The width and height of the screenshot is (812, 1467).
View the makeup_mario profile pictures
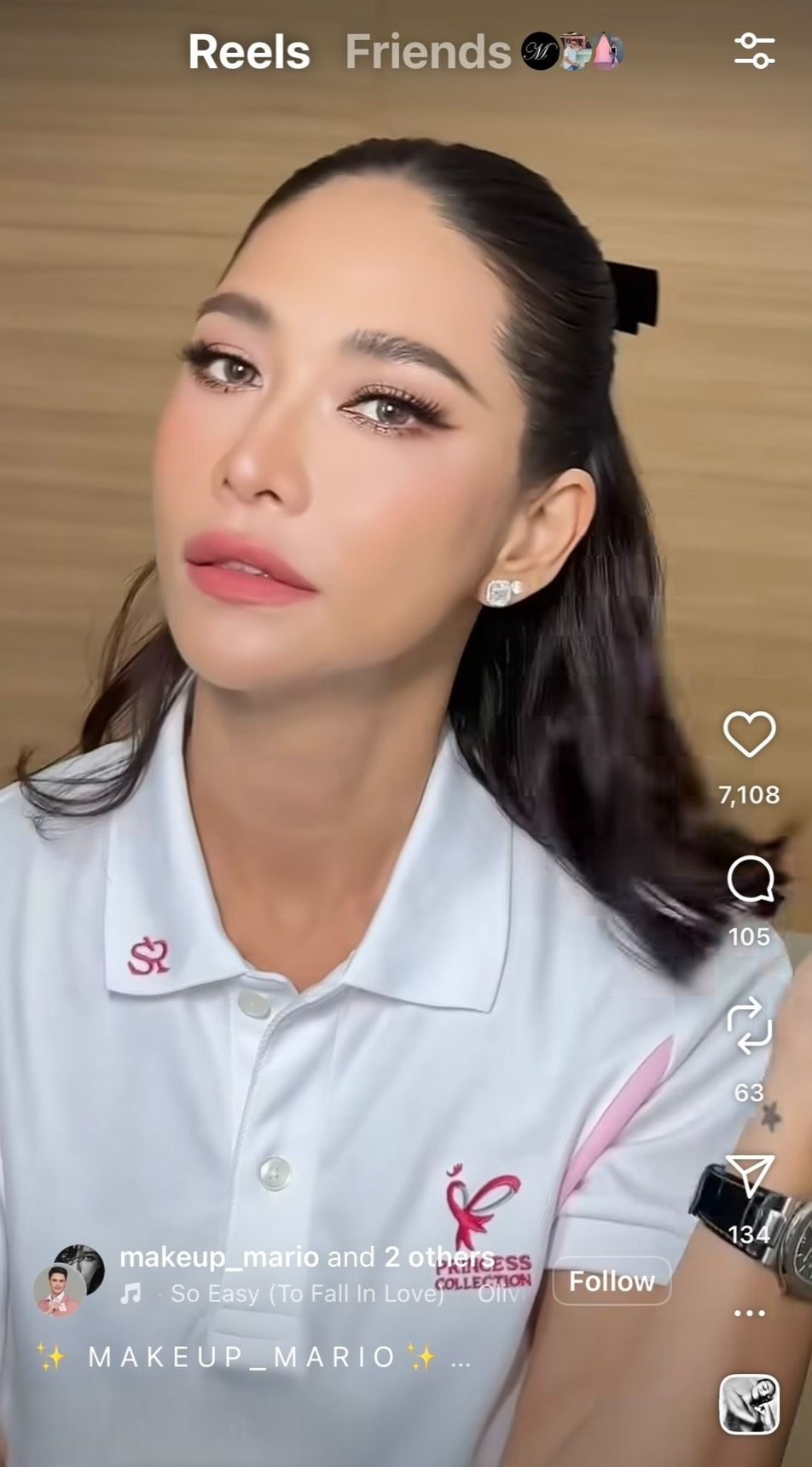(x=68, y=1279)
